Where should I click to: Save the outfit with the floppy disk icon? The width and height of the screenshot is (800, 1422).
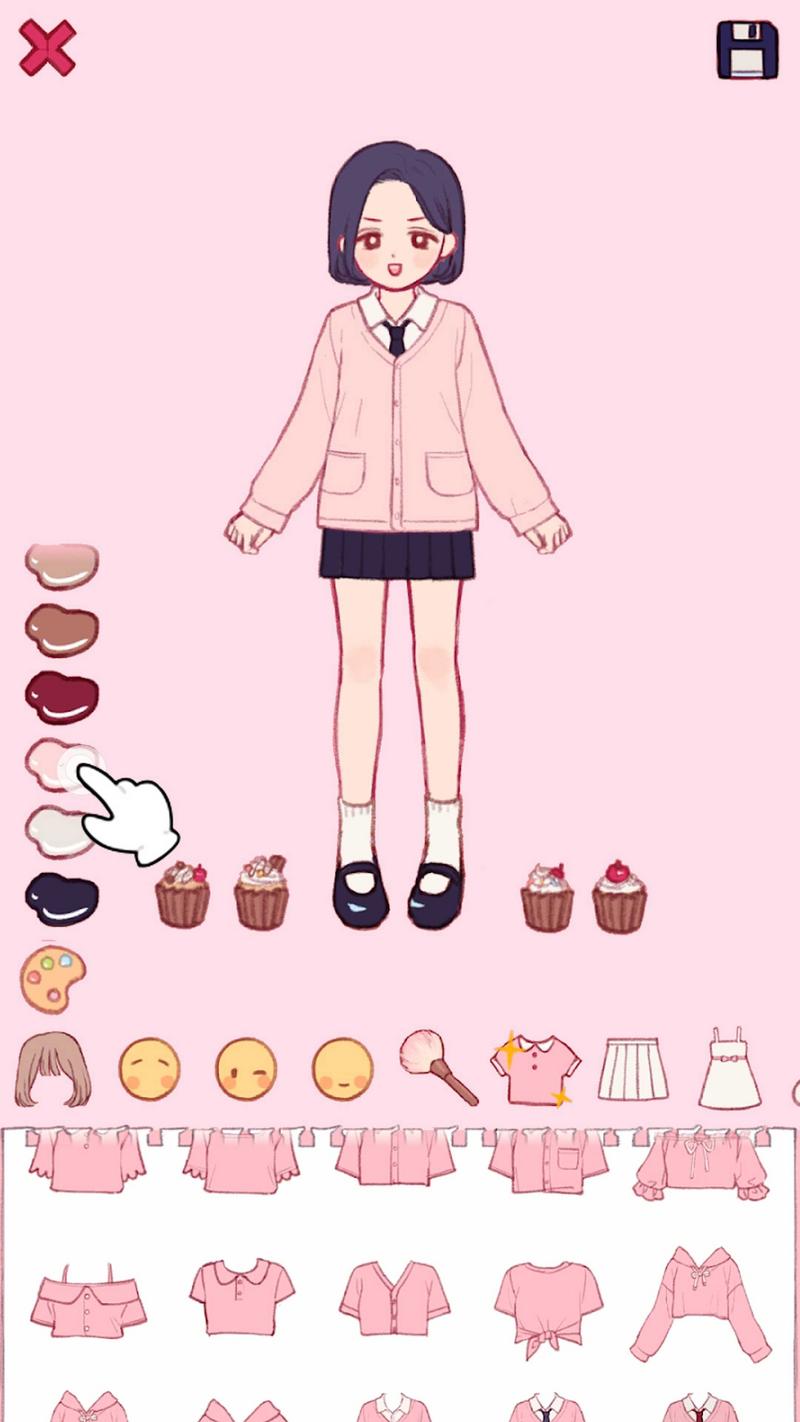tap(747, 50)
